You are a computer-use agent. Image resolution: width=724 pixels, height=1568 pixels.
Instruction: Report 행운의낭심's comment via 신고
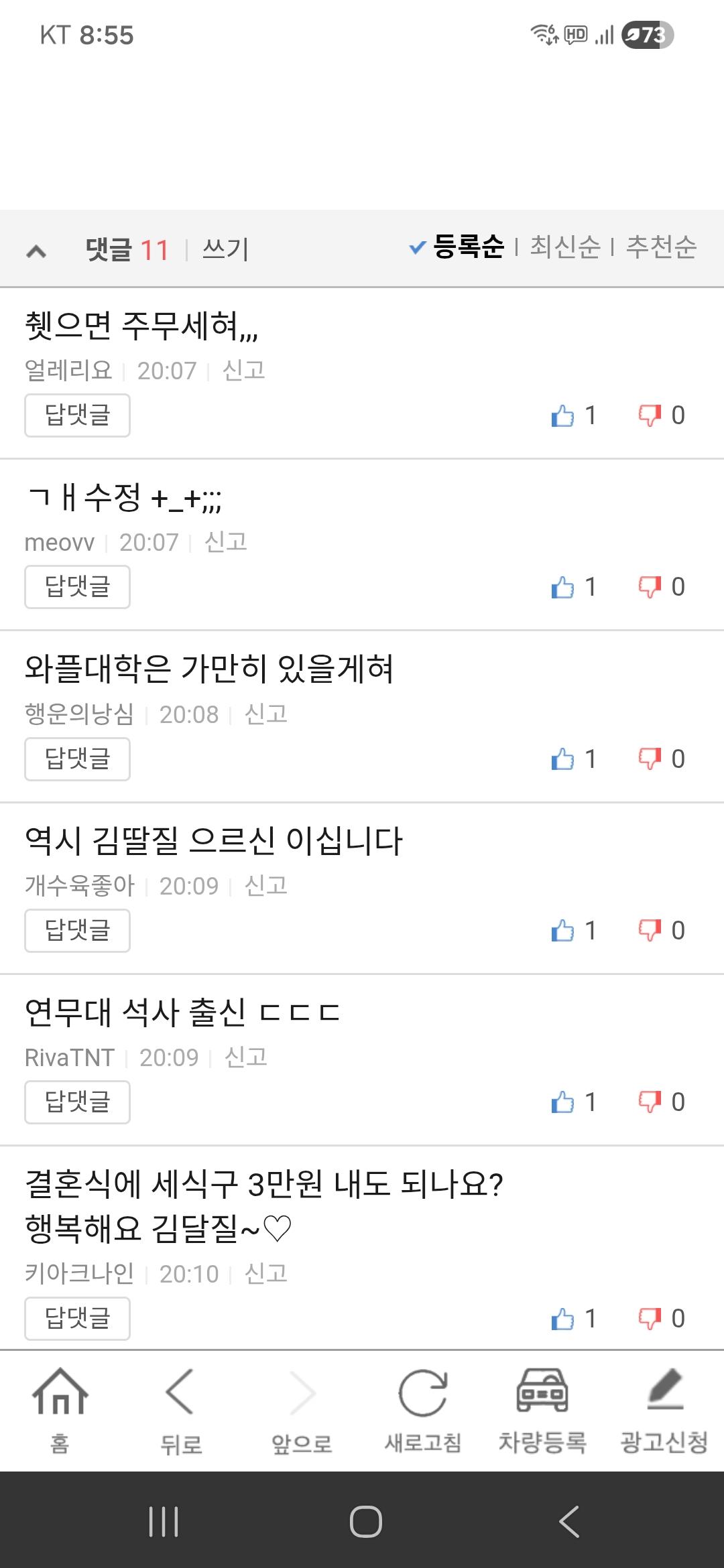266,714
